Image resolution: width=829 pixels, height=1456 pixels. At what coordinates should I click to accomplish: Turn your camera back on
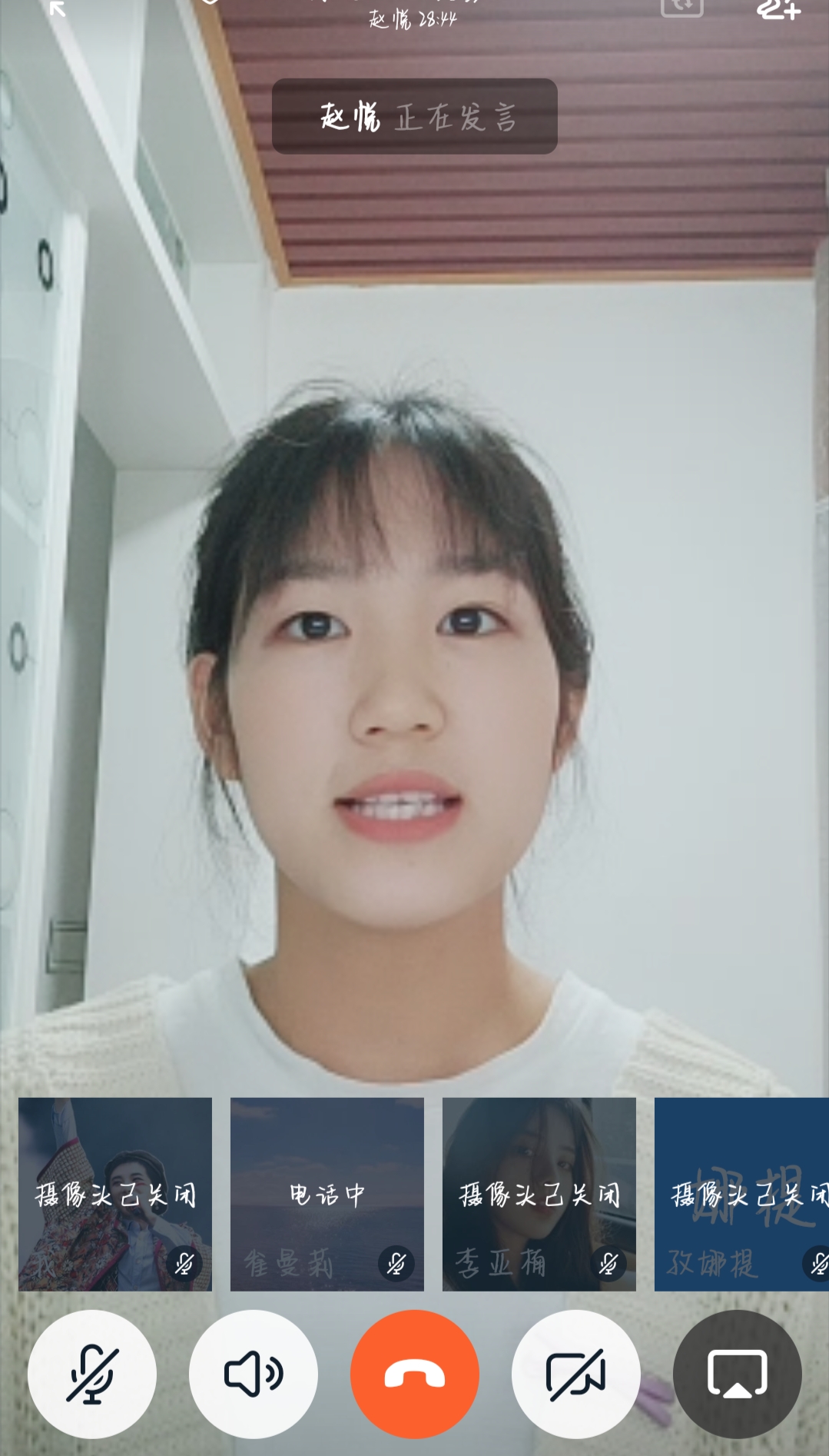(x=575, y=1374)
